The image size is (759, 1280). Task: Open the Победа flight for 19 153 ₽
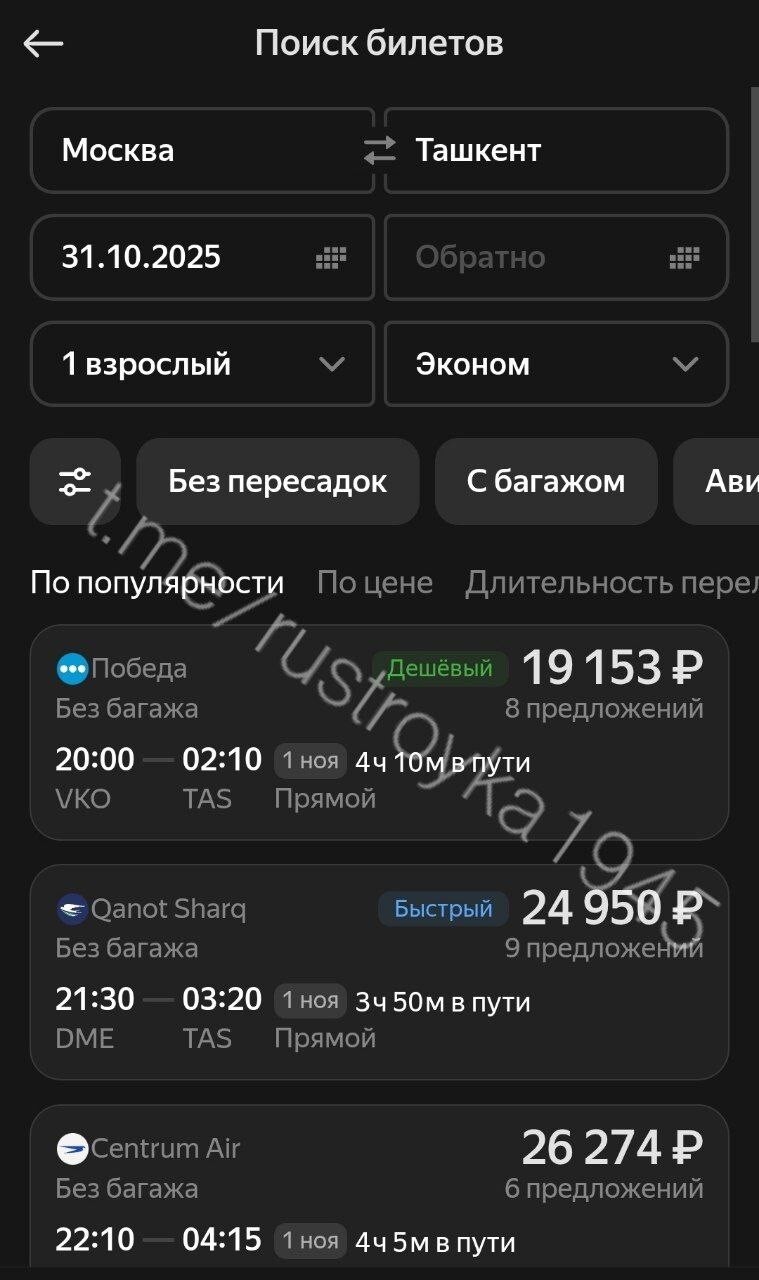[x=379, y=732]
